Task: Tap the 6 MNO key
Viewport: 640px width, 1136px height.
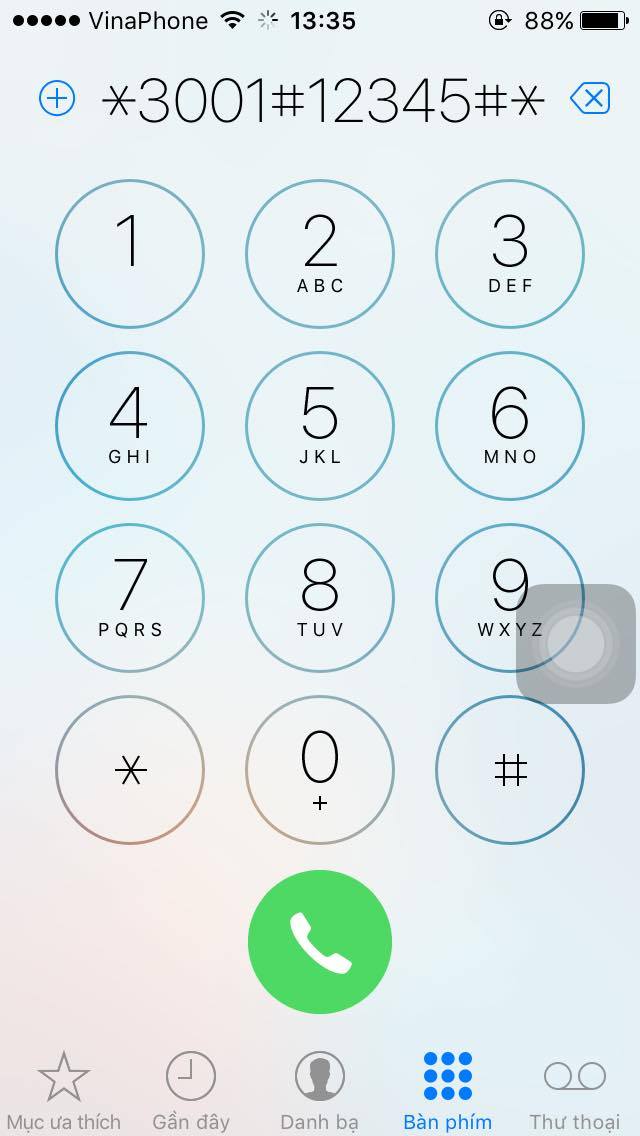Action: (510, 426)
